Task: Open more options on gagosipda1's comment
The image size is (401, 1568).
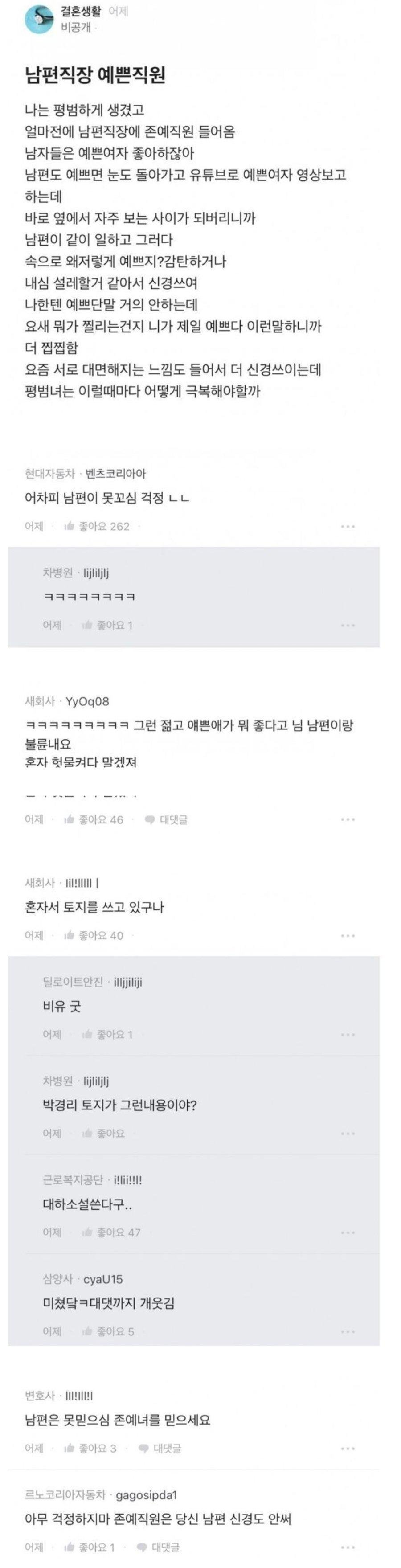Action: click(348, 1548)
